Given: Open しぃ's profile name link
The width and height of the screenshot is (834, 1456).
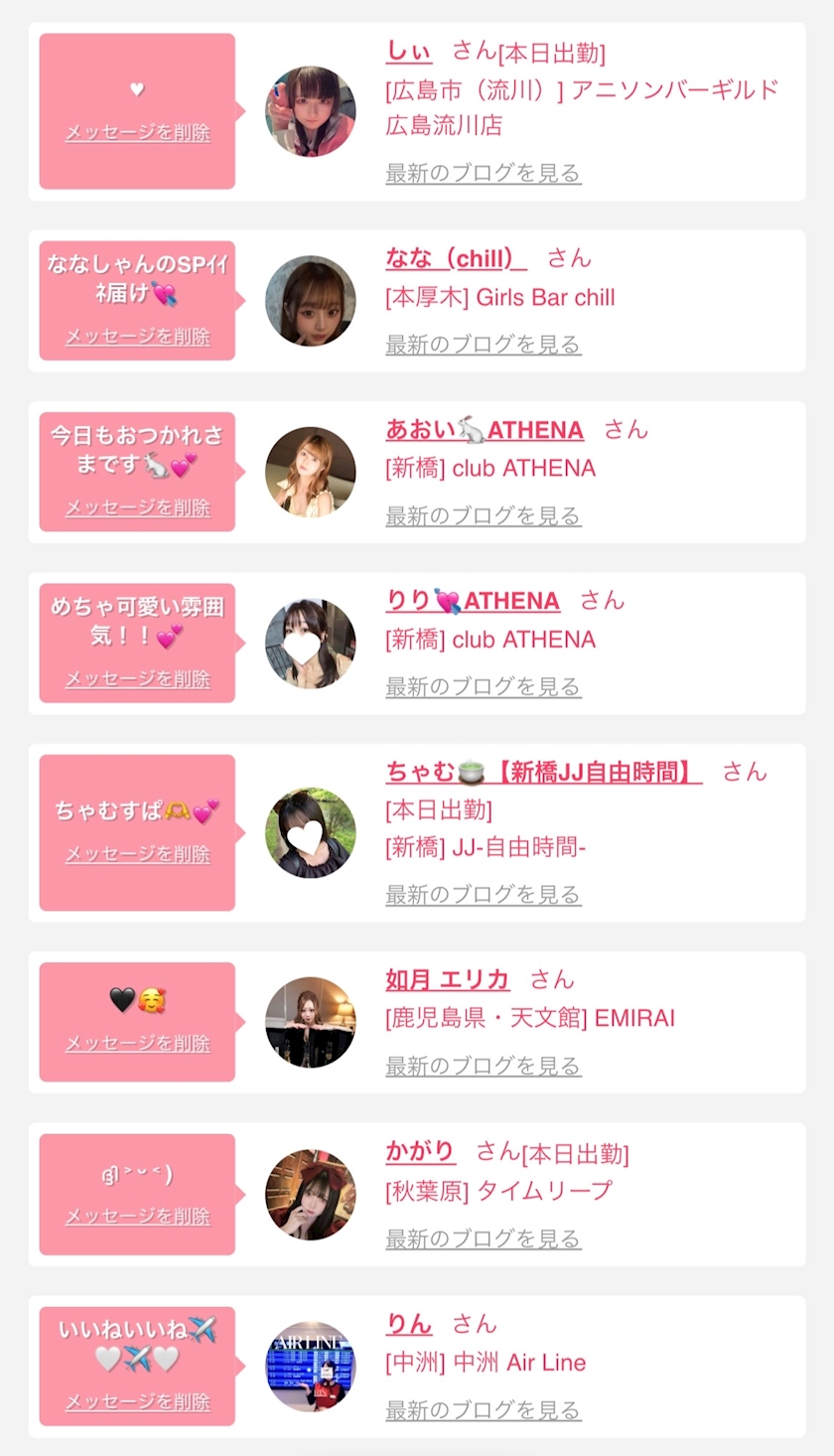Looking at the screenshot, I should coord(409,52).
